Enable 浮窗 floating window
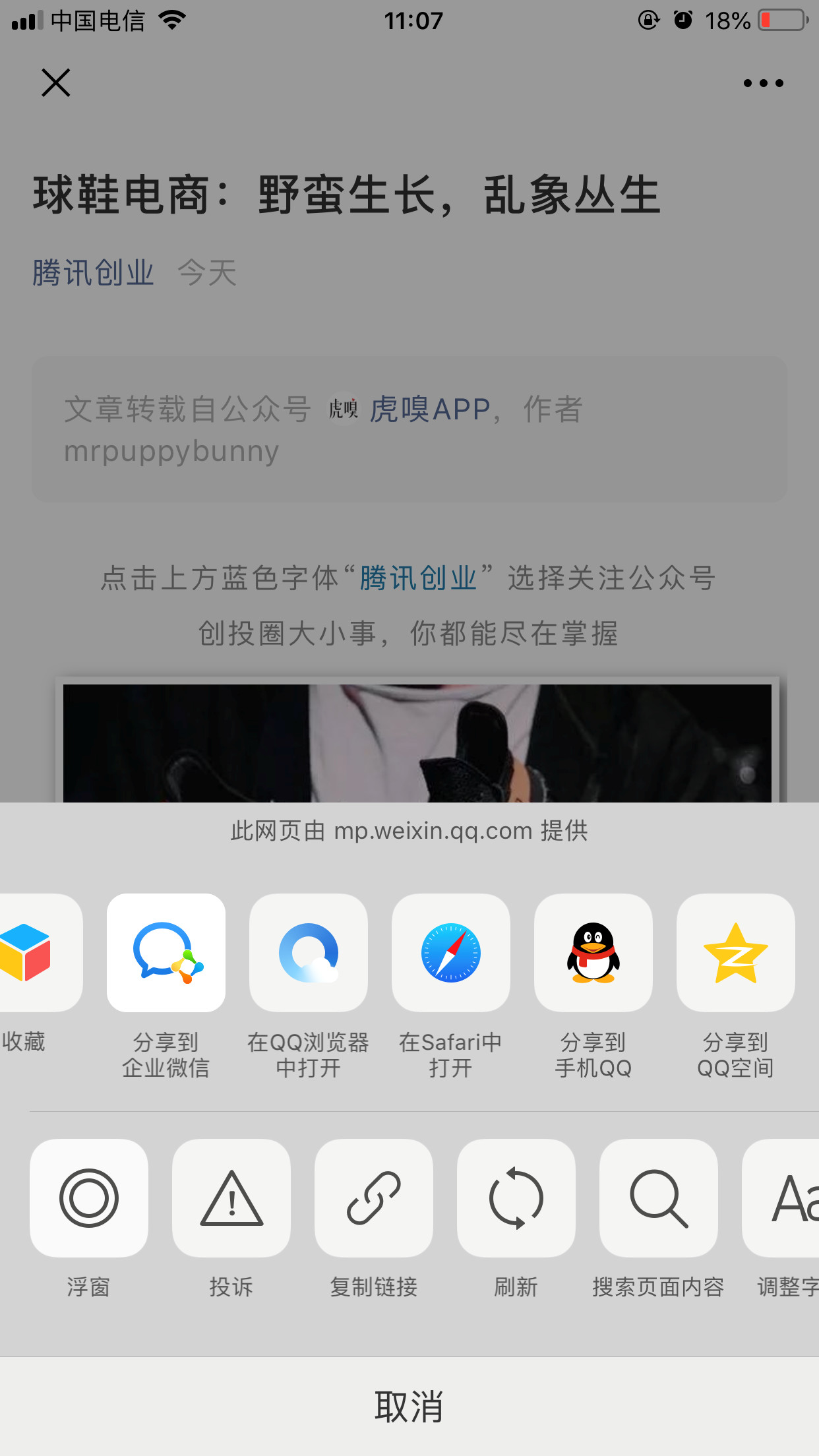819x1456 pixels. coord(89,1198)
